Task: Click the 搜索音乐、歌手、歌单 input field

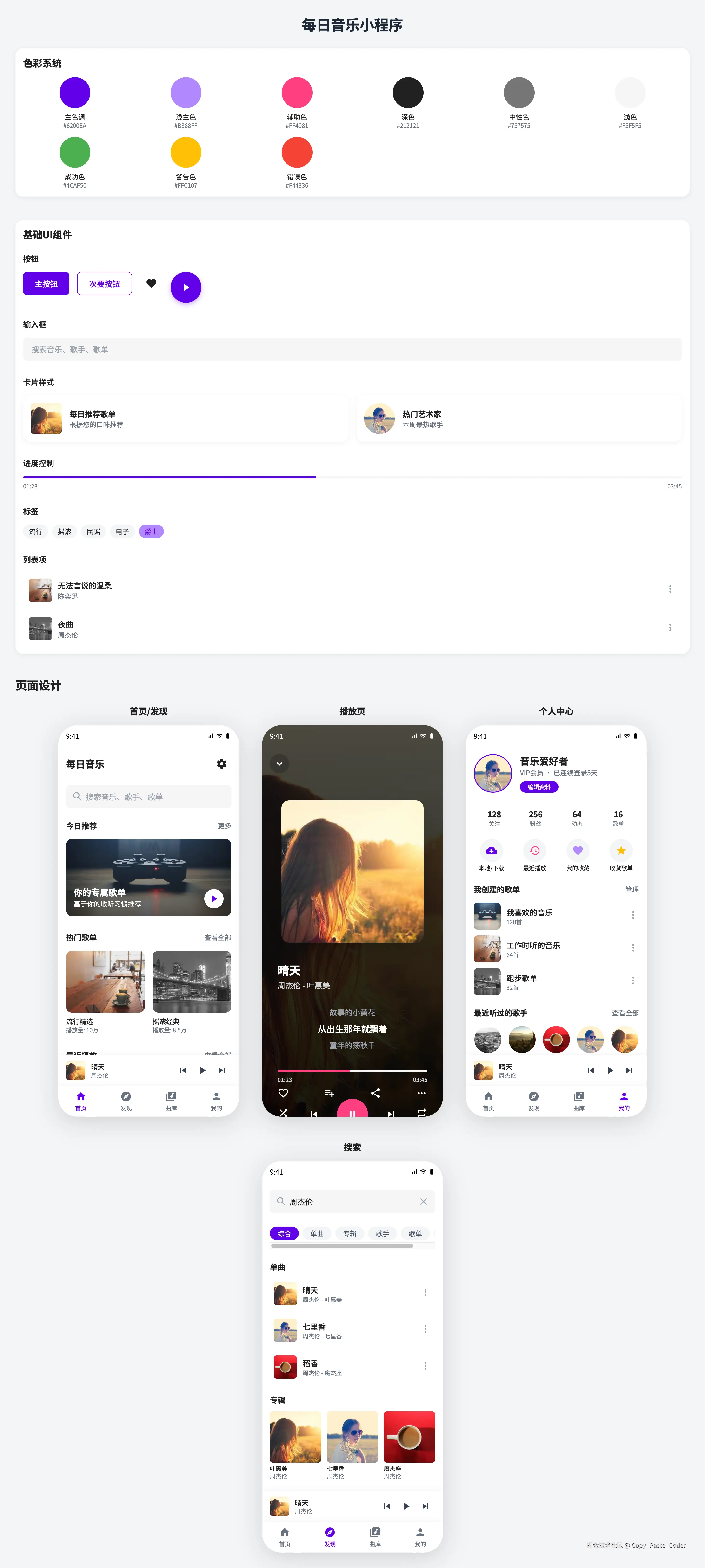Action: (x=352, y=349)
